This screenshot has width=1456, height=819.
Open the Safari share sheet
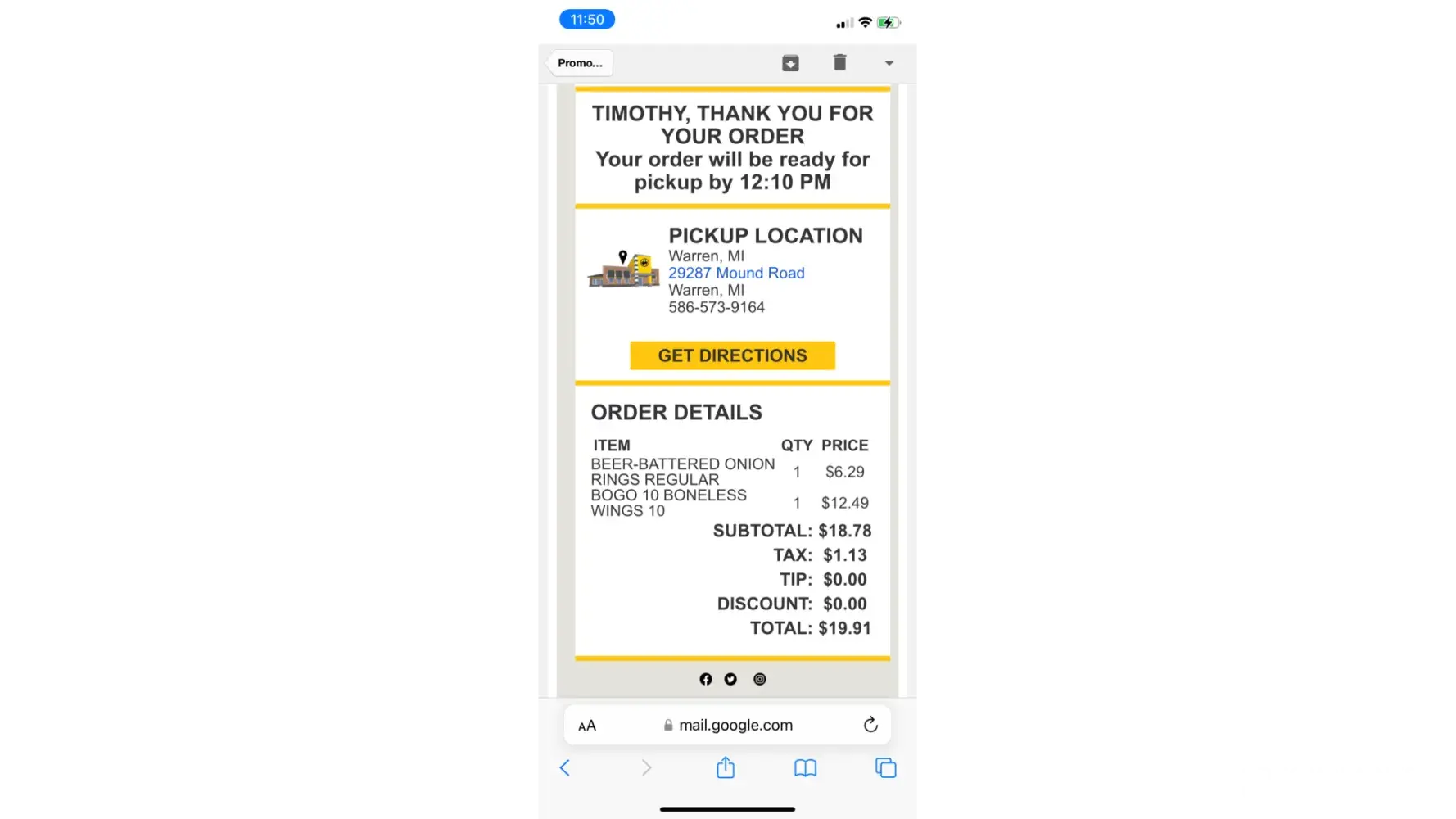coord(726,768)
